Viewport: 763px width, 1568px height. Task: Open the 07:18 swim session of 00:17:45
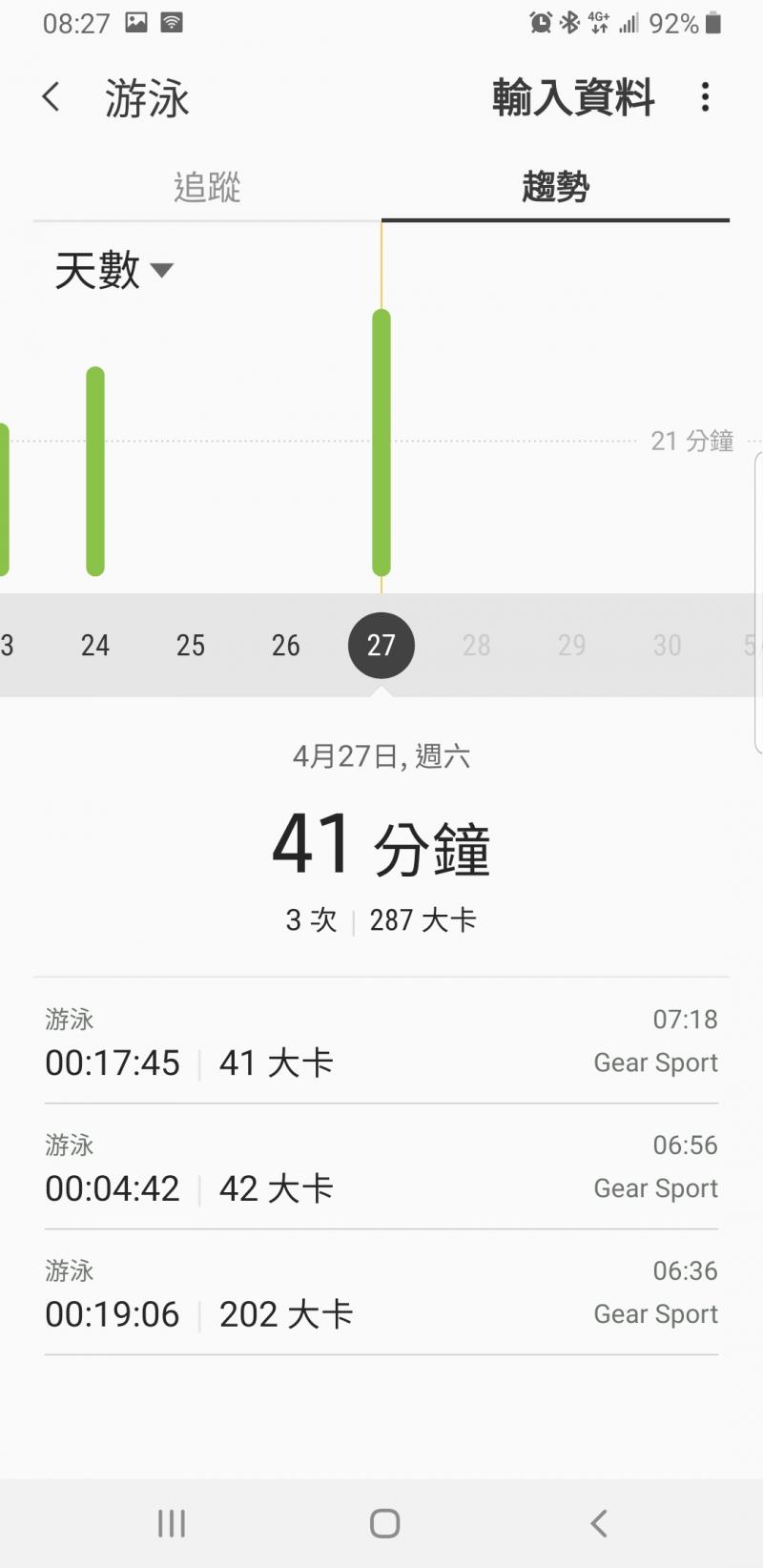[x=381, y=1042]
